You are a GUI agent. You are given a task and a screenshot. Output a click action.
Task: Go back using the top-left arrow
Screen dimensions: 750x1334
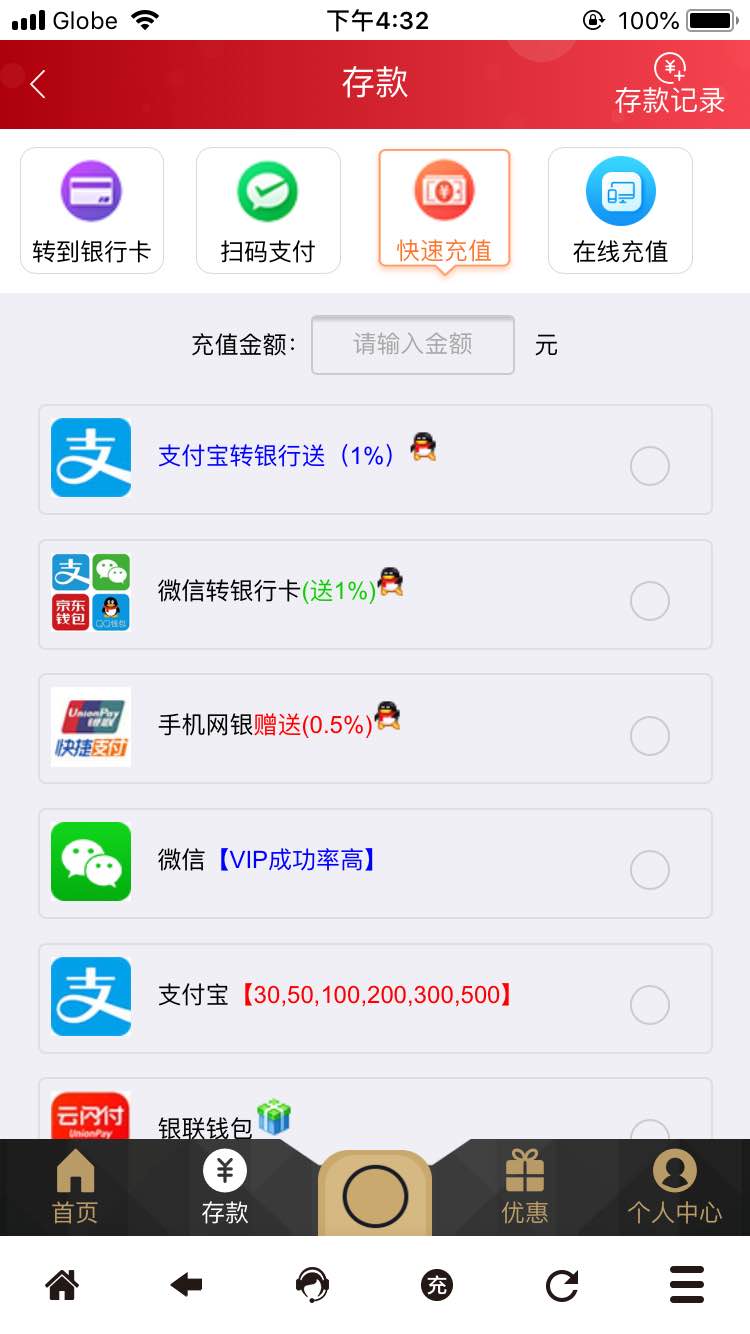coord(38,85)
